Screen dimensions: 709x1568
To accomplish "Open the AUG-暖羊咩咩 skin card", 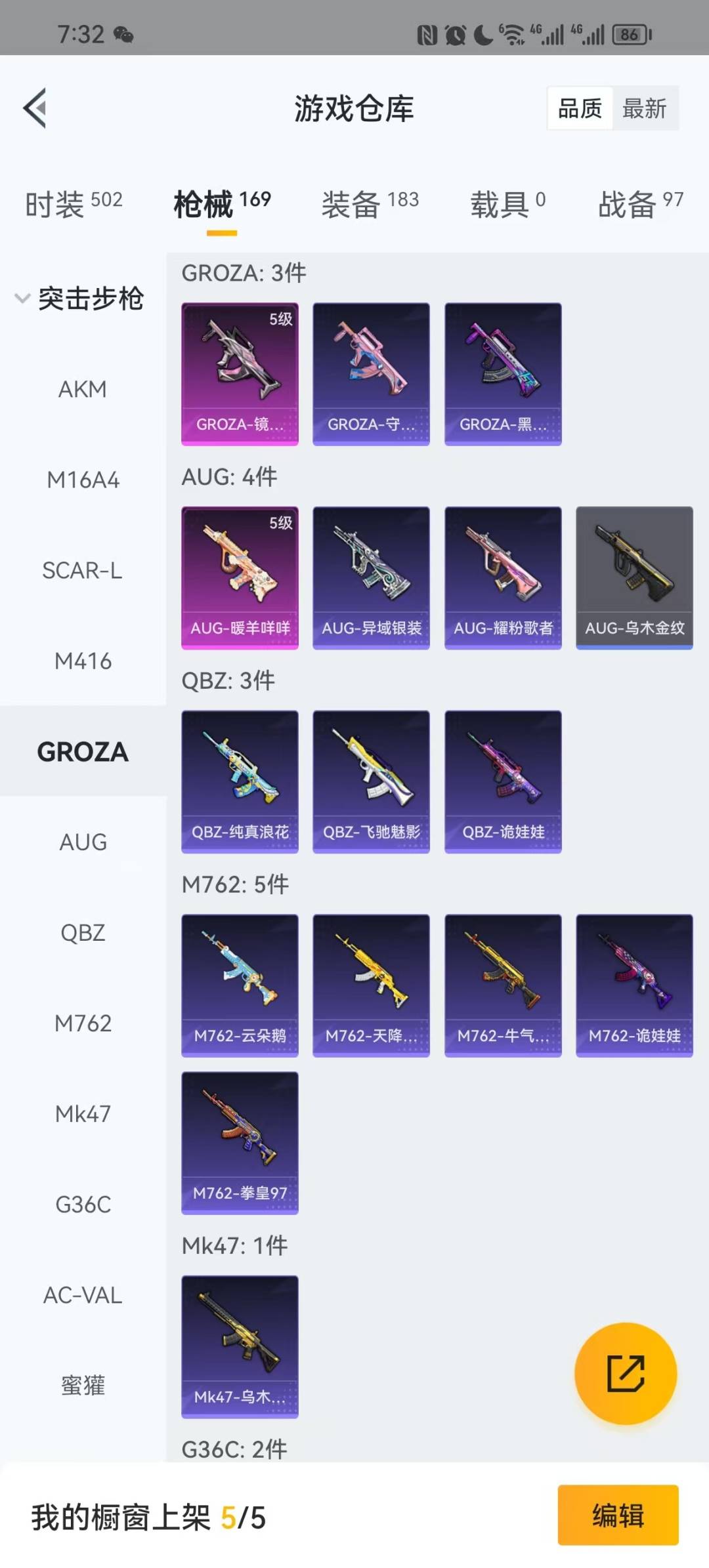I will tap(240, 578).
